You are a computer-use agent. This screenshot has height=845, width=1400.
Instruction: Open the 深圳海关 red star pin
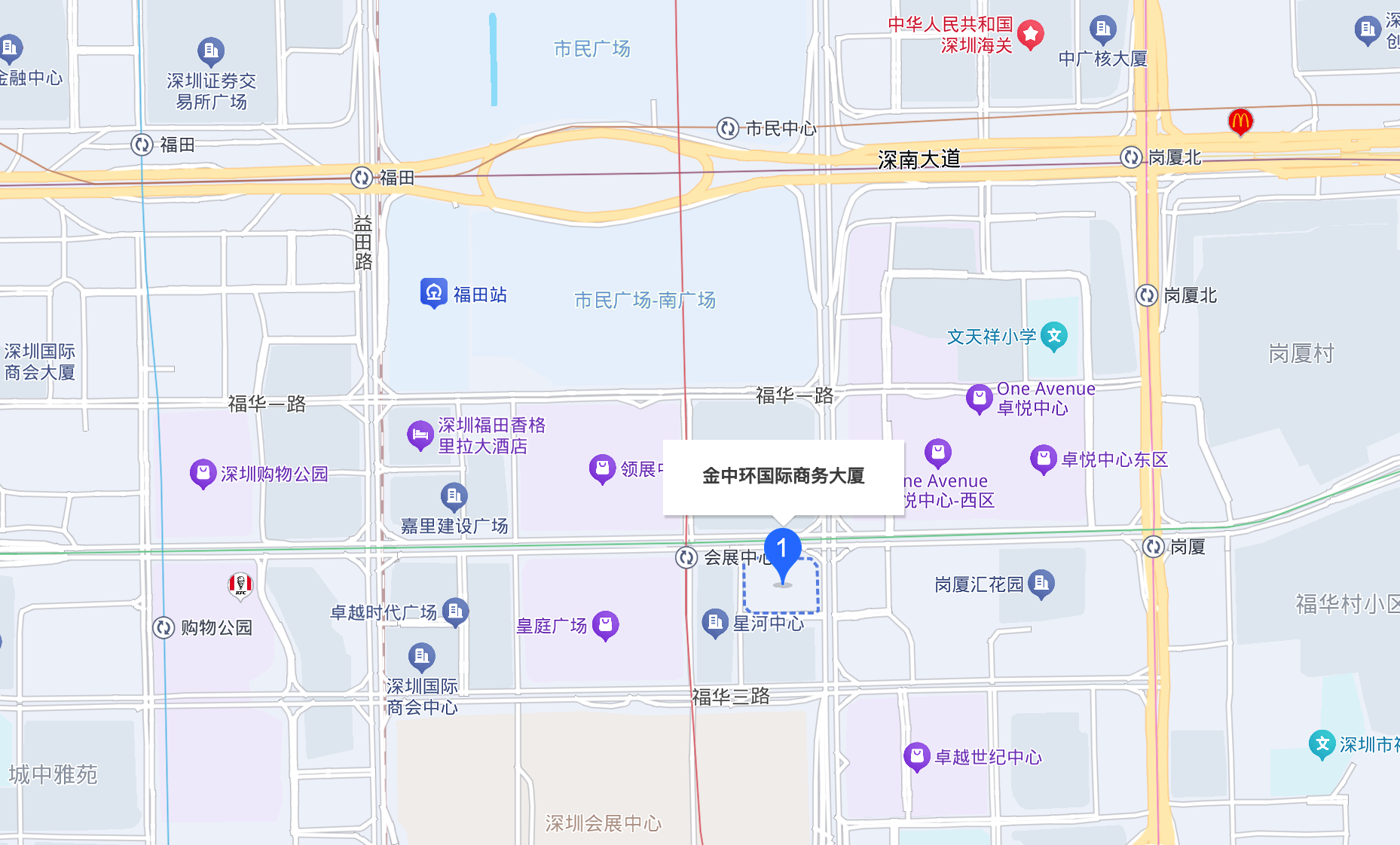coord(1030,34)
